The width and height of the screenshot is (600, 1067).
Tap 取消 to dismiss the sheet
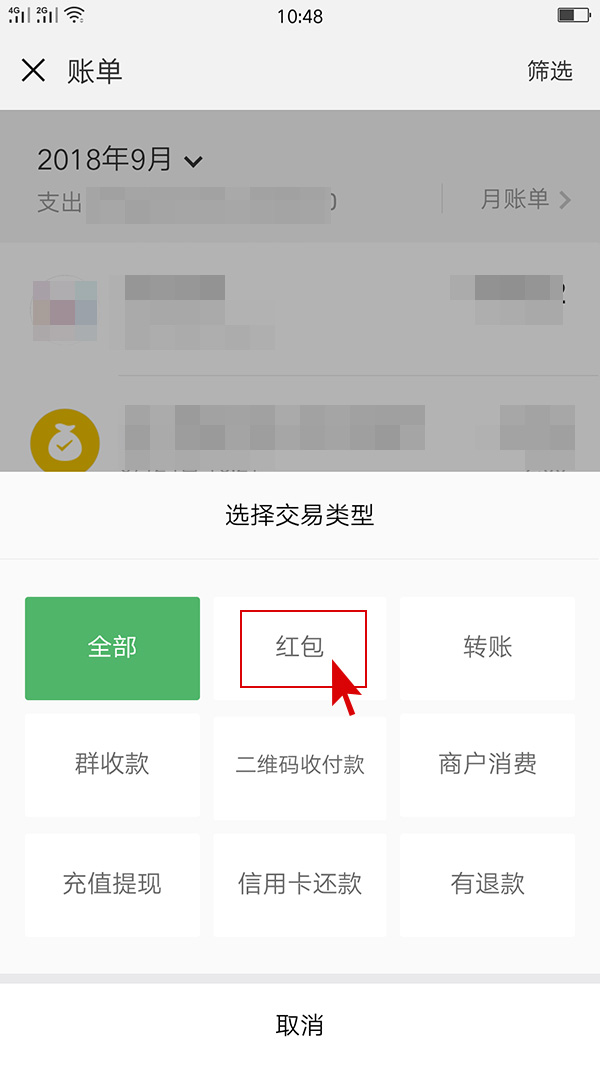(x=300, y=1025)
